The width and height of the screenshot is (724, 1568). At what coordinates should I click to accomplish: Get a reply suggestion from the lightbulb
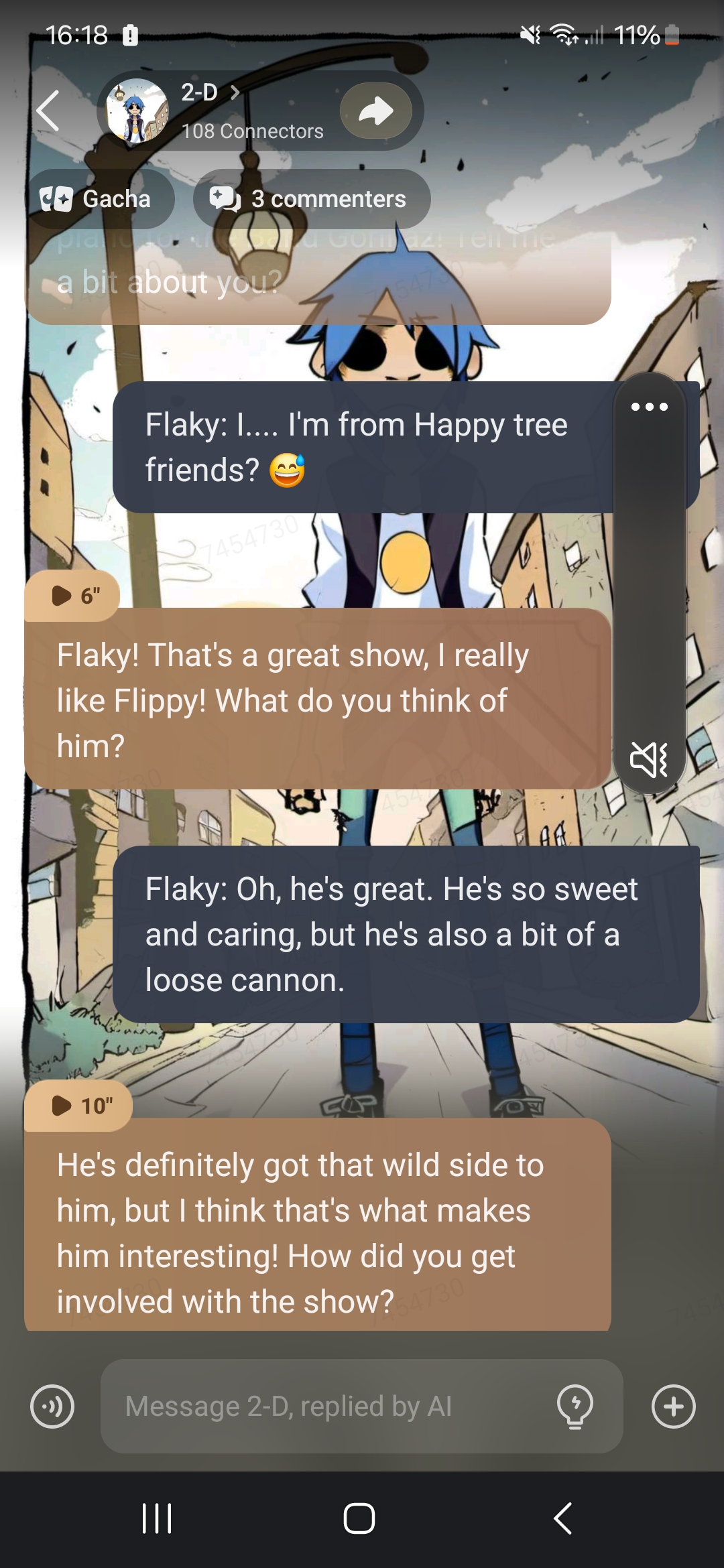pos(575,1406)
